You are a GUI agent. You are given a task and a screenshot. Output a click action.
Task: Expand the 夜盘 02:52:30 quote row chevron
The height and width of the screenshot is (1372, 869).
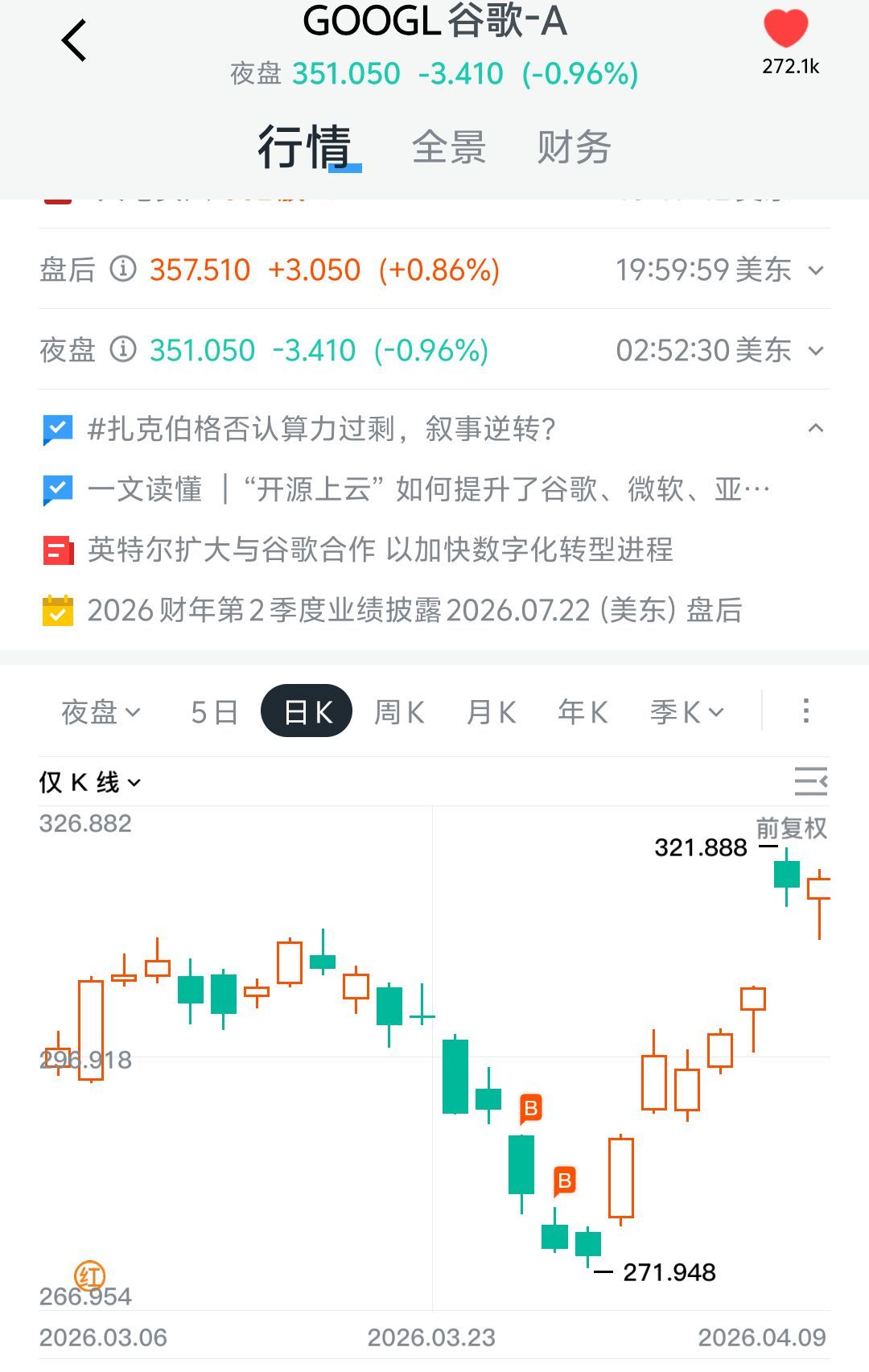coord(816,351)
